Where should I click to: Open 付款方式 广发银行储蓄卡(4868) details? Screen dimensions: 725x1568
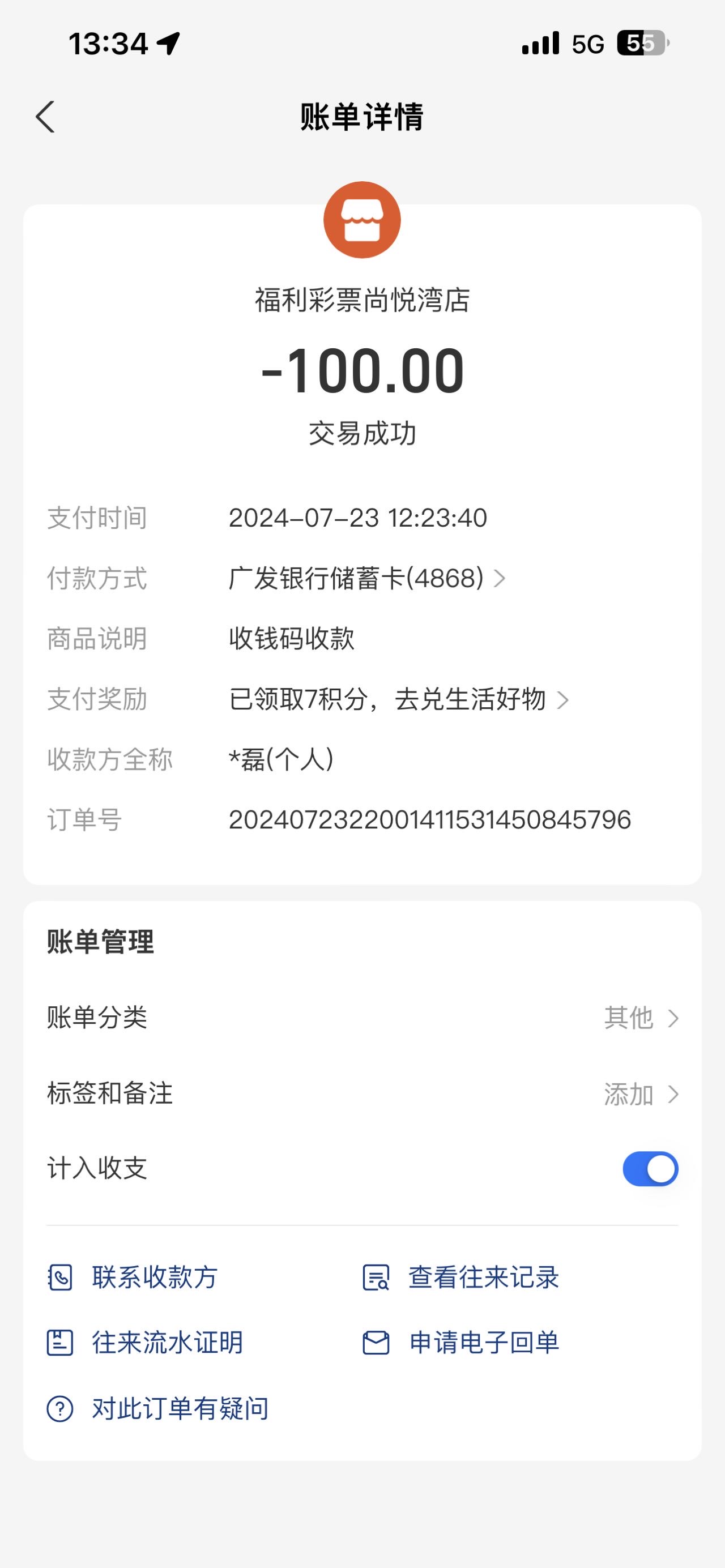[367, 578]
